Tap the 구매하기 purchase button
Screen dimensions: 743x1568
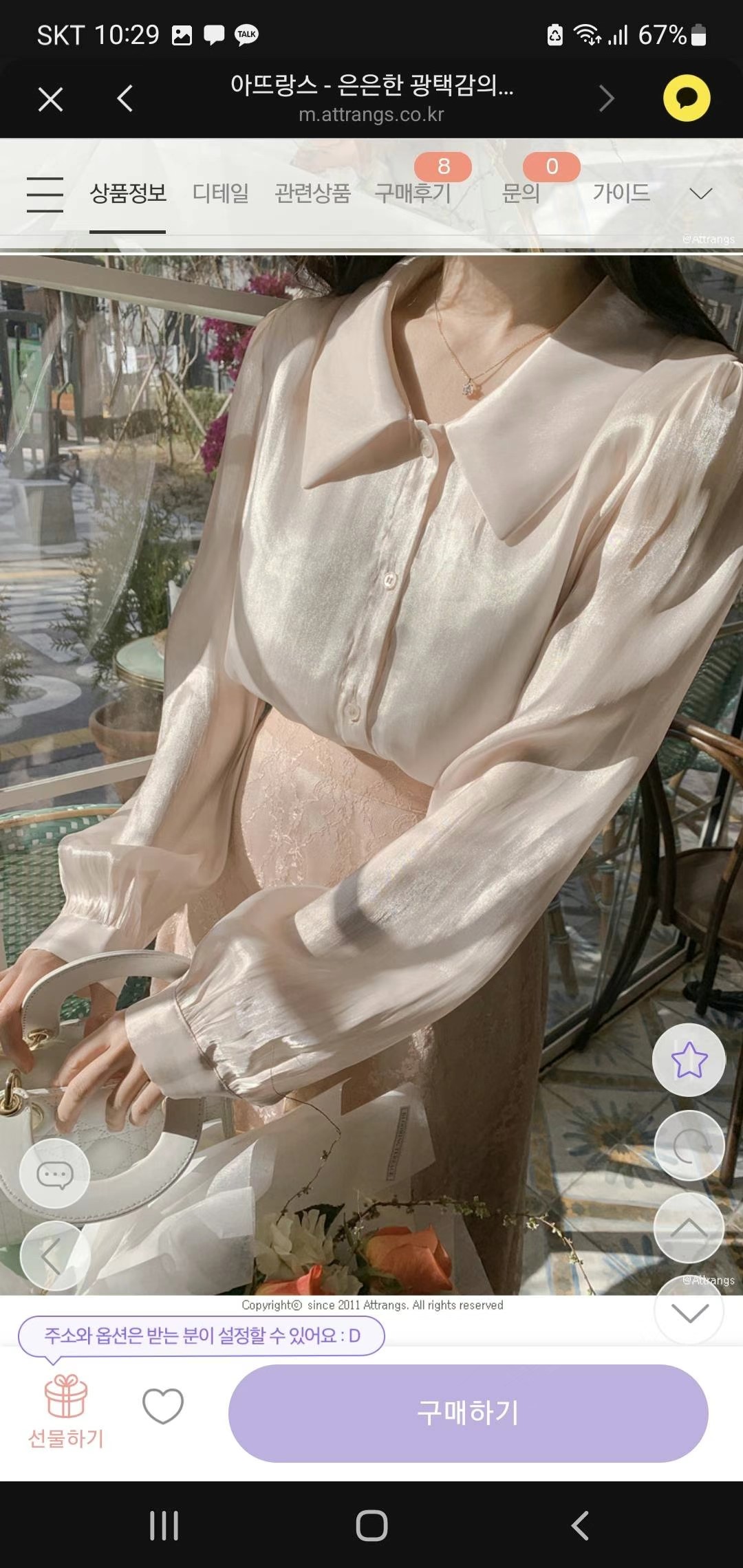(468, 1413)
